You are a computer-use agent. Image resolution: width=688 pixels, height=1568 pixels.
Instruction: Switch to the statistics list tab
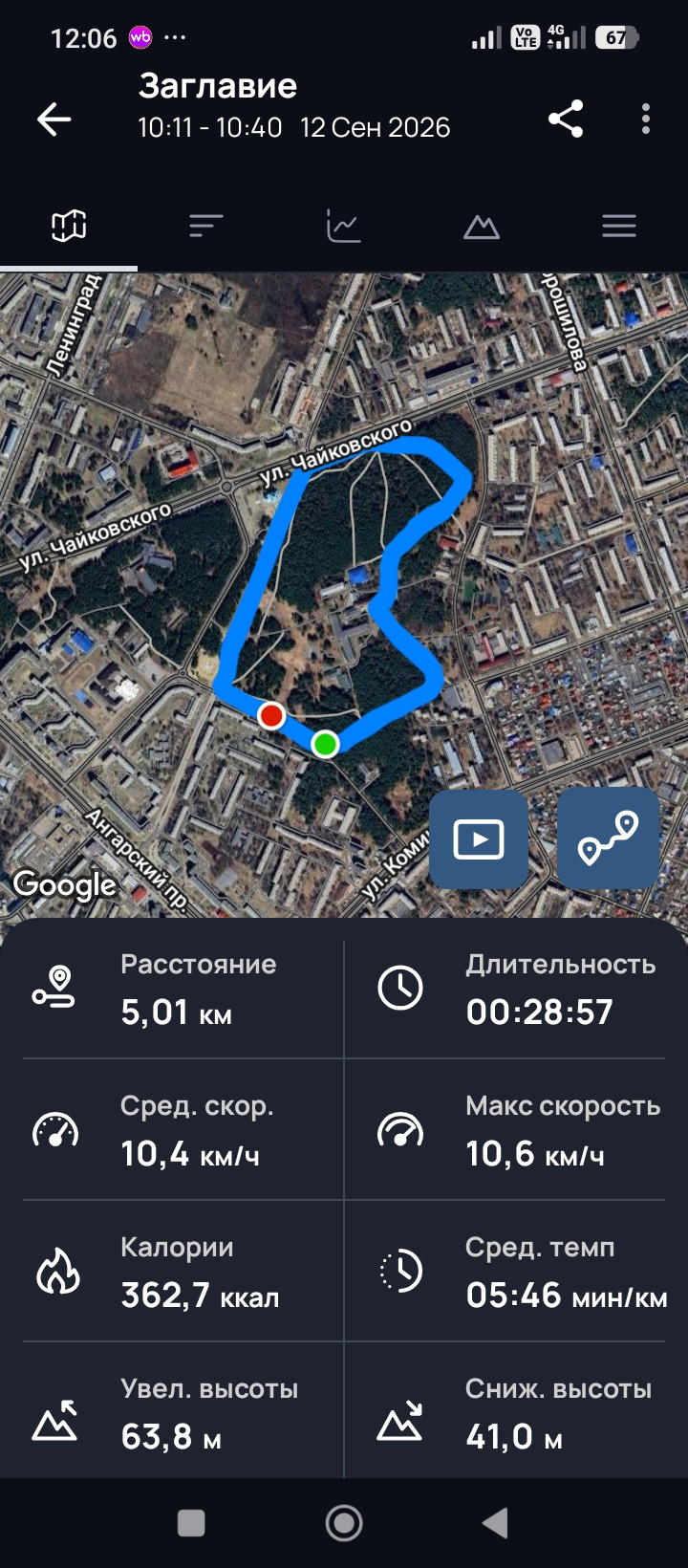[x=205, y=227]
